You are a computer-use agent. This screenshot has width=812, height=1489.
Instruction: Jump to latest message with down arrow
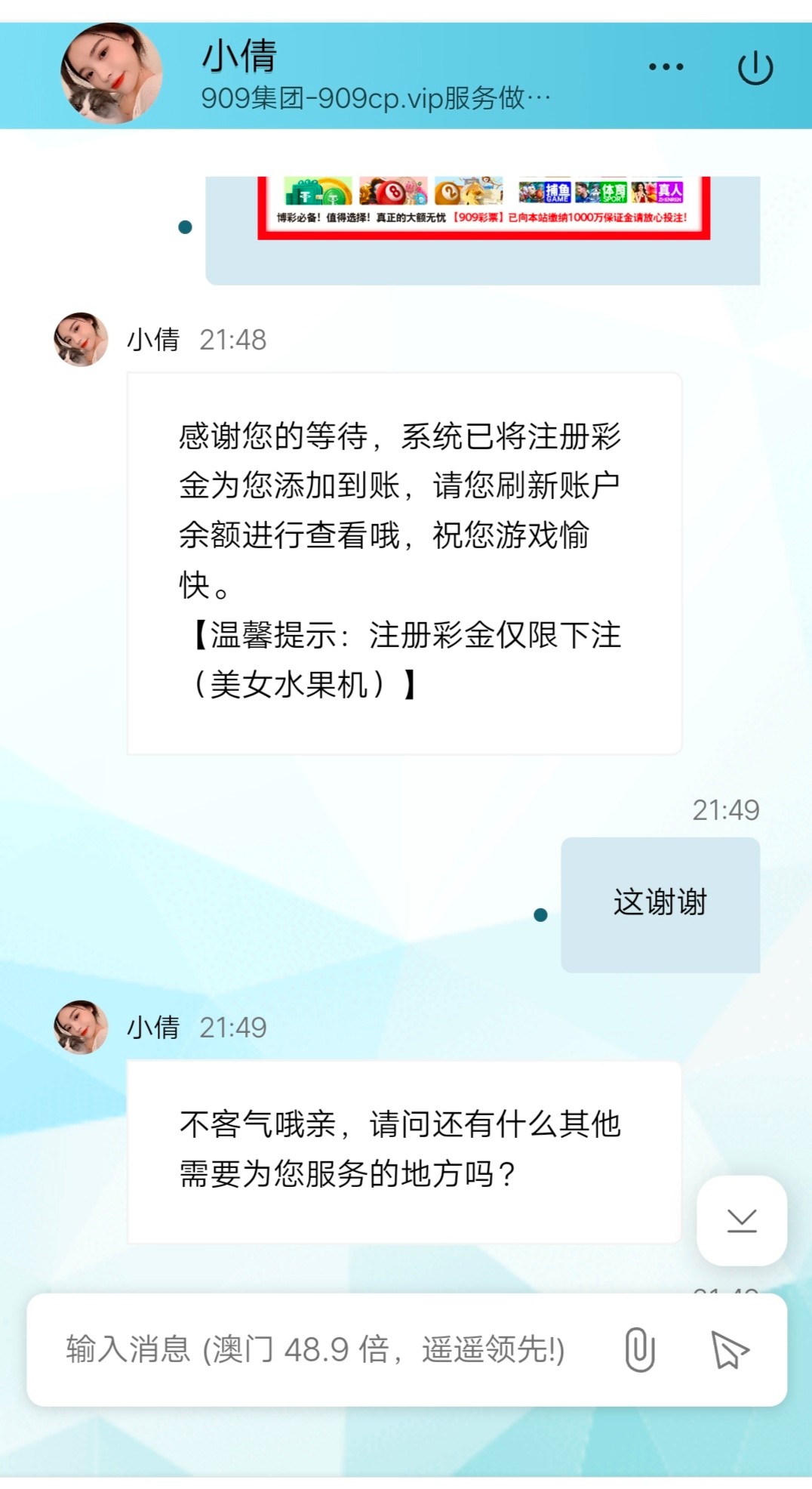[741, 1220]
